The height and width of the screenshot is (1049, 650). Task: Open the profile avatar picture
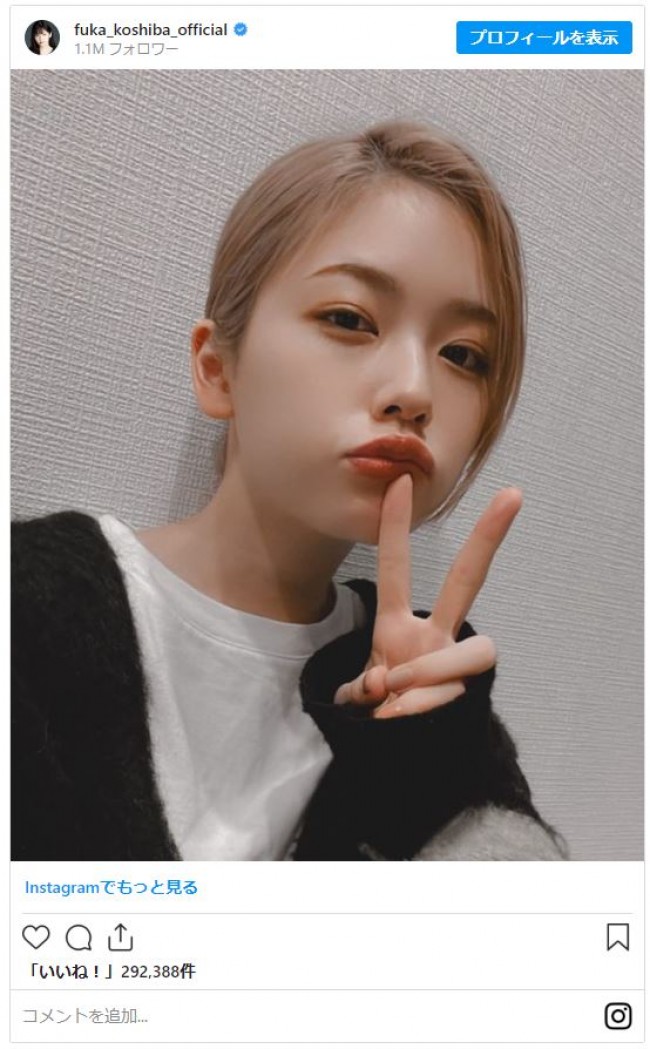point(42,38)
